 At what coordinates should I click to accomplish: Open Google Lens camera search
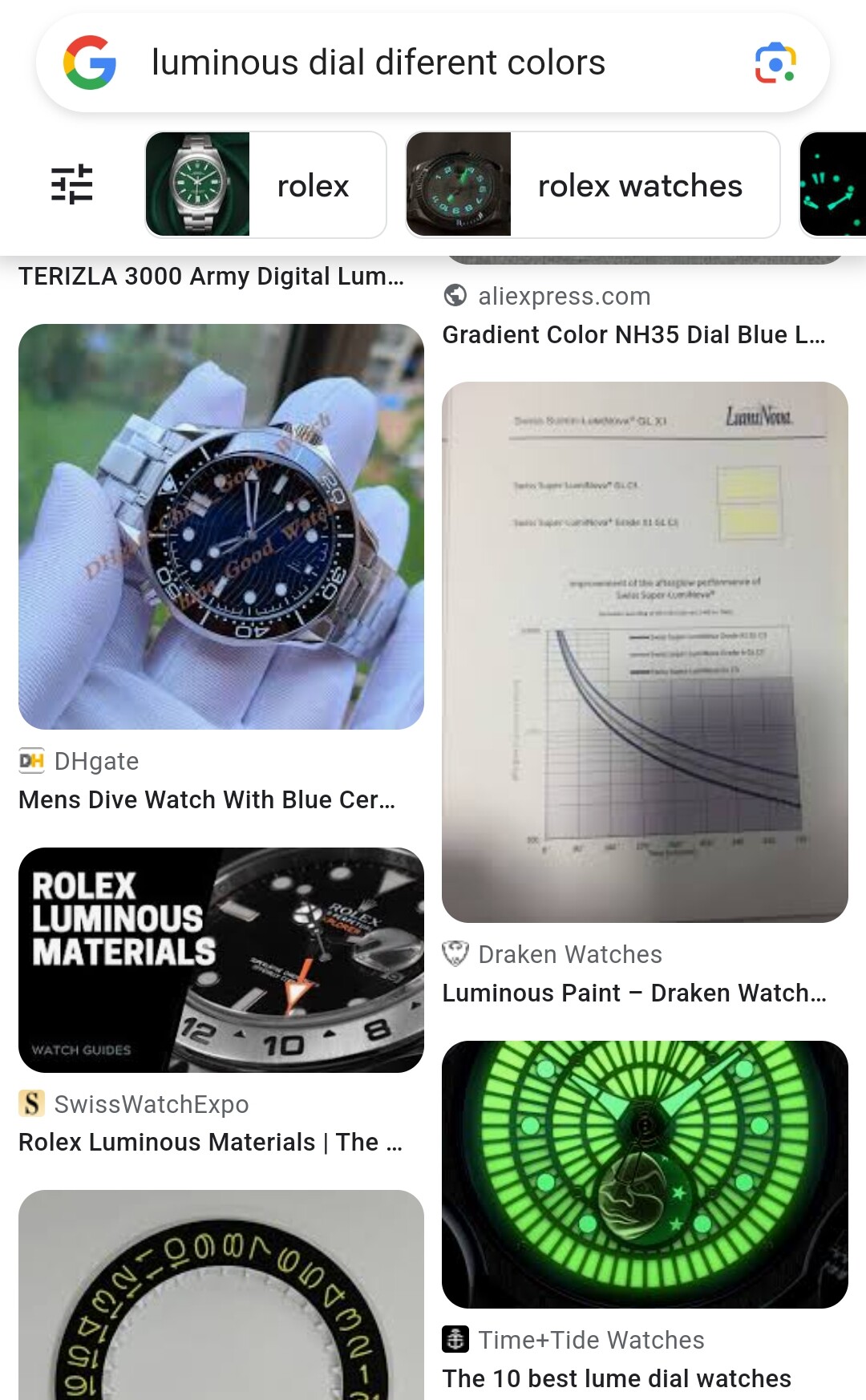click(775, 63)
